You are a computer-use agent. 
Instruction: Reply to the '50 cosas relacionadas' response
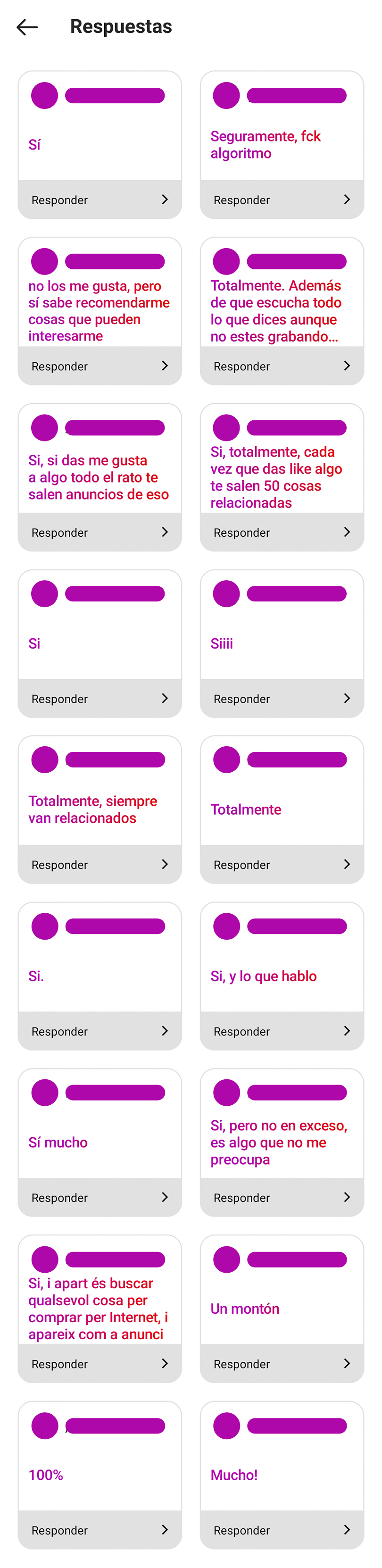coord(282,532)
